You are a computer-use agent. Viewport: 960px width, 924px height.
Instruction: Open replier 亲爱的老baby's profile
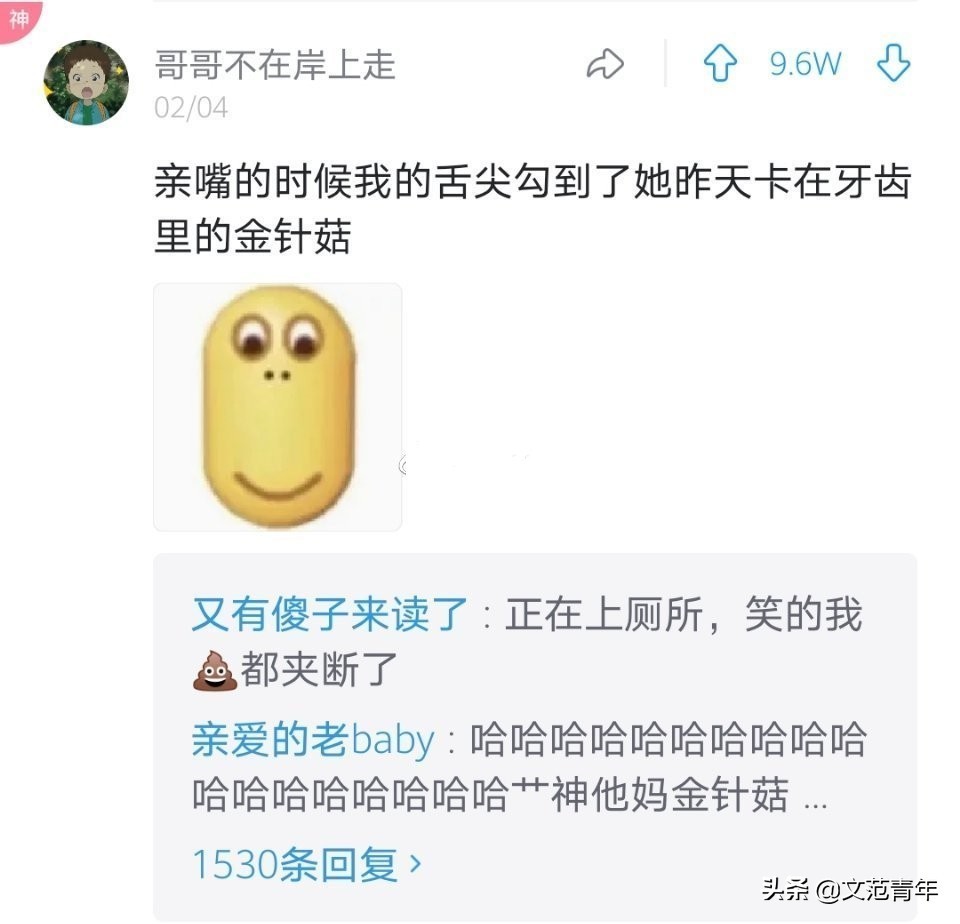tap(313, 741)
